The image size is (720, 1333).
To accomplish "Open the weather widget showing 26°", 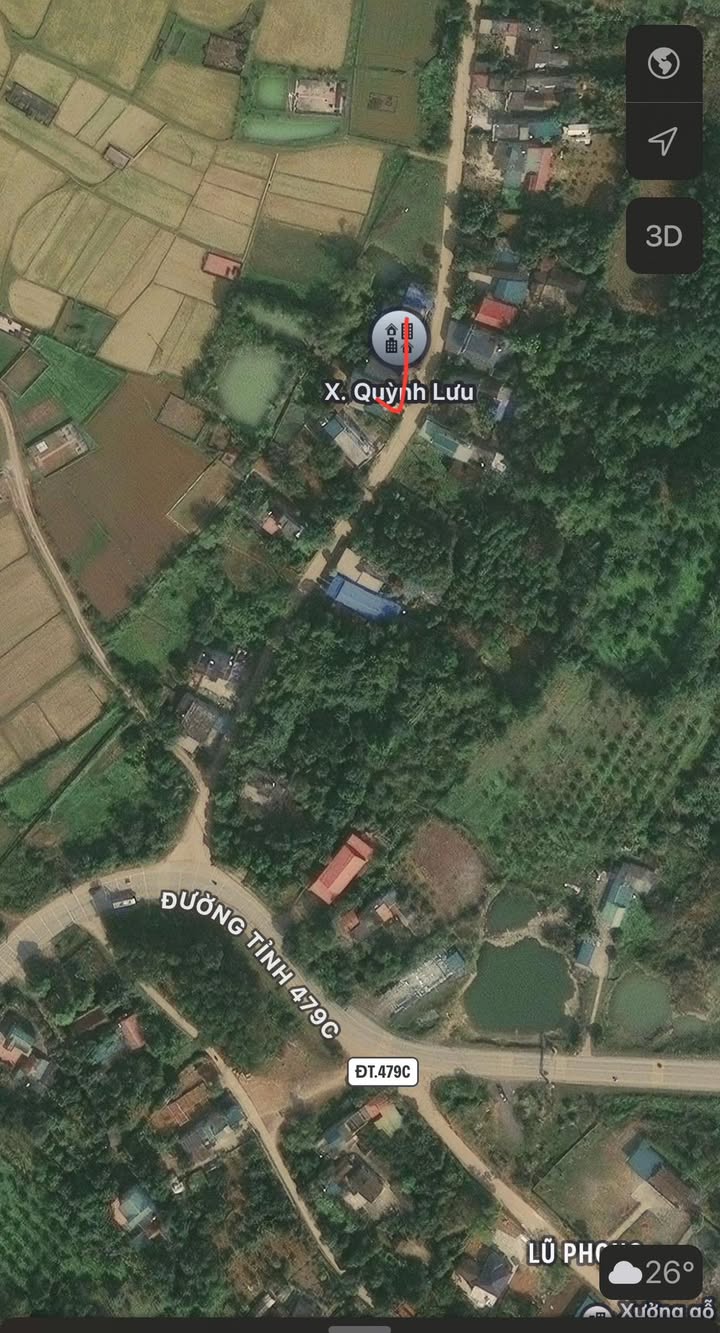I will coord(651,1272).
